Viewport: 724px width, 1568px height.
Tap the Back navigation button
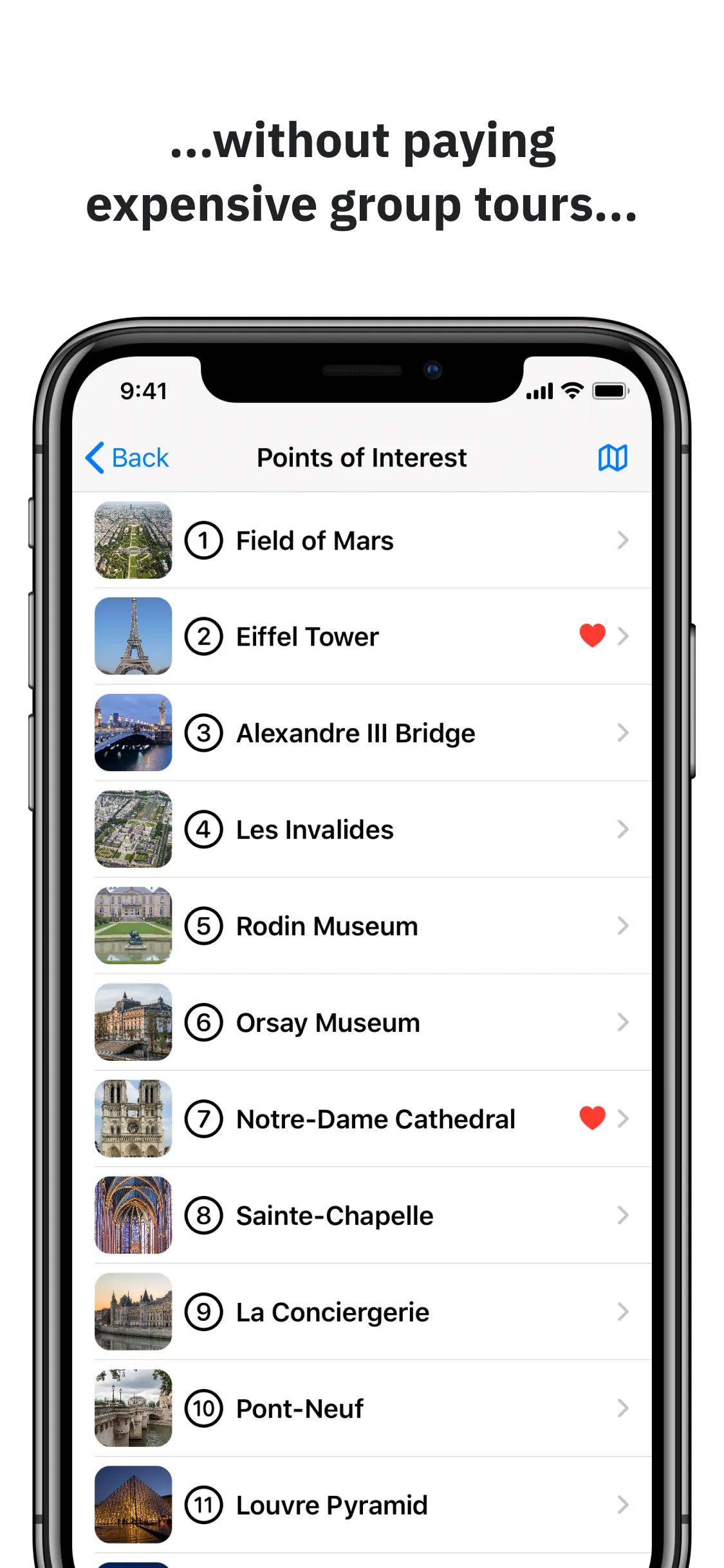click(127, 458)
